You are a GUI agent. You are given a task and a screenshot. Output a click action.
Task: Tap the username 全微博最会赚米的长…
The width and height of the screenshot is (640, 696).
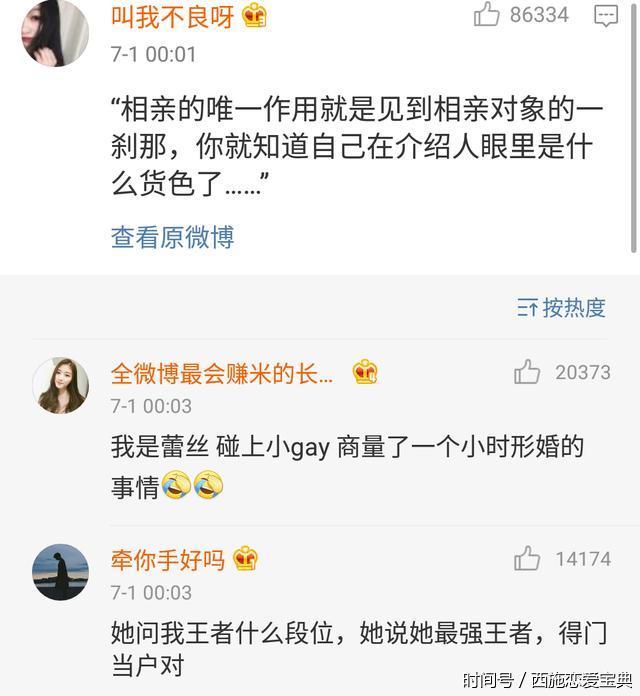221,374
